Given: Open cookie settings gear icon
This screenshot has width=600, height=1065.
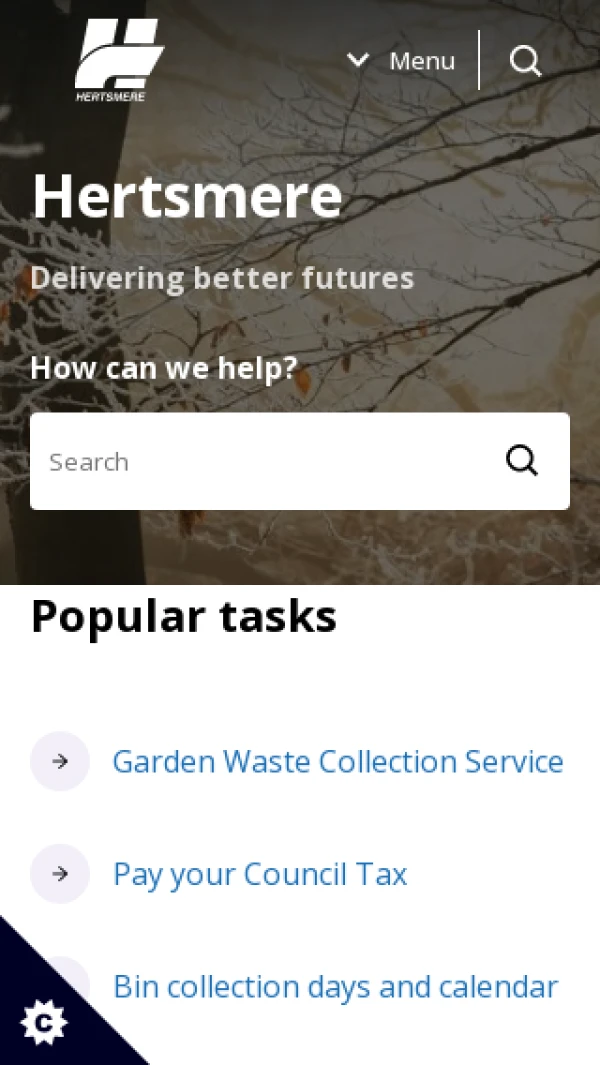Looking at the screenshot, I should pyautogui.click(x=43, y=1022).
